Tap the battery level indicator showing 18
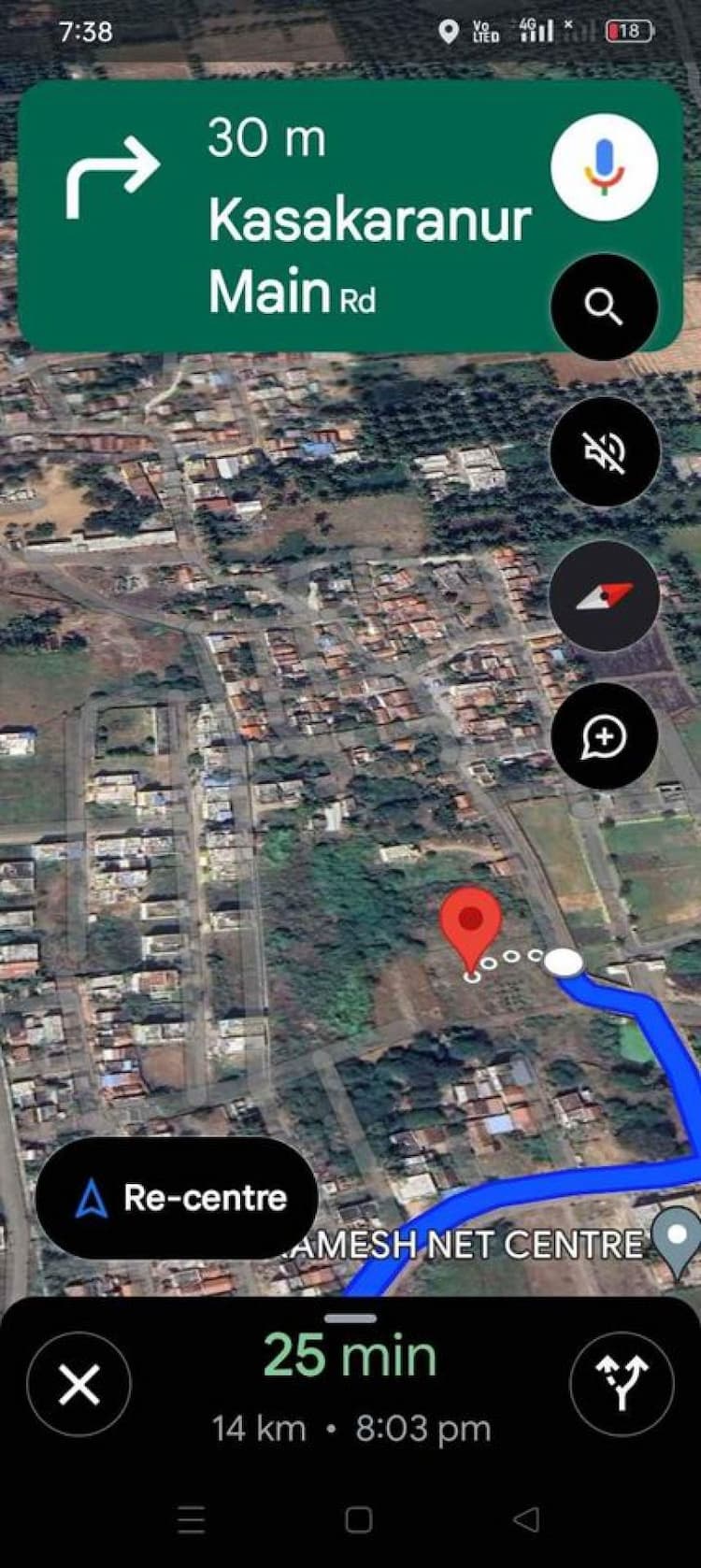Screen dimensions: 701x1568 [x=627, y=30]
